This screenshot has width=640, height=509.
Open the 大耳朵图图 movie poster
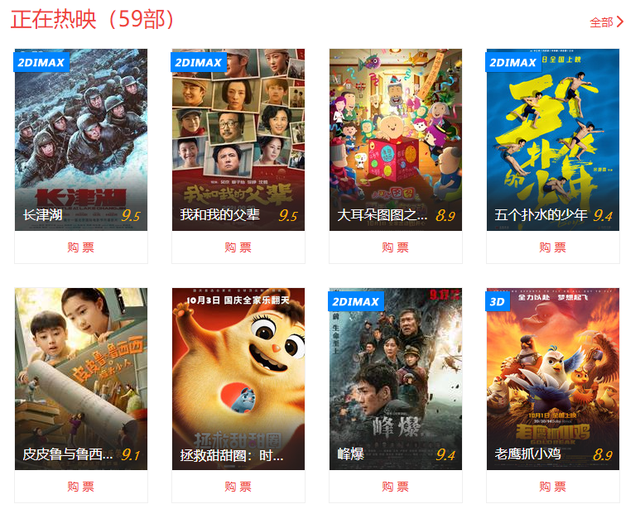coord(395,139)
